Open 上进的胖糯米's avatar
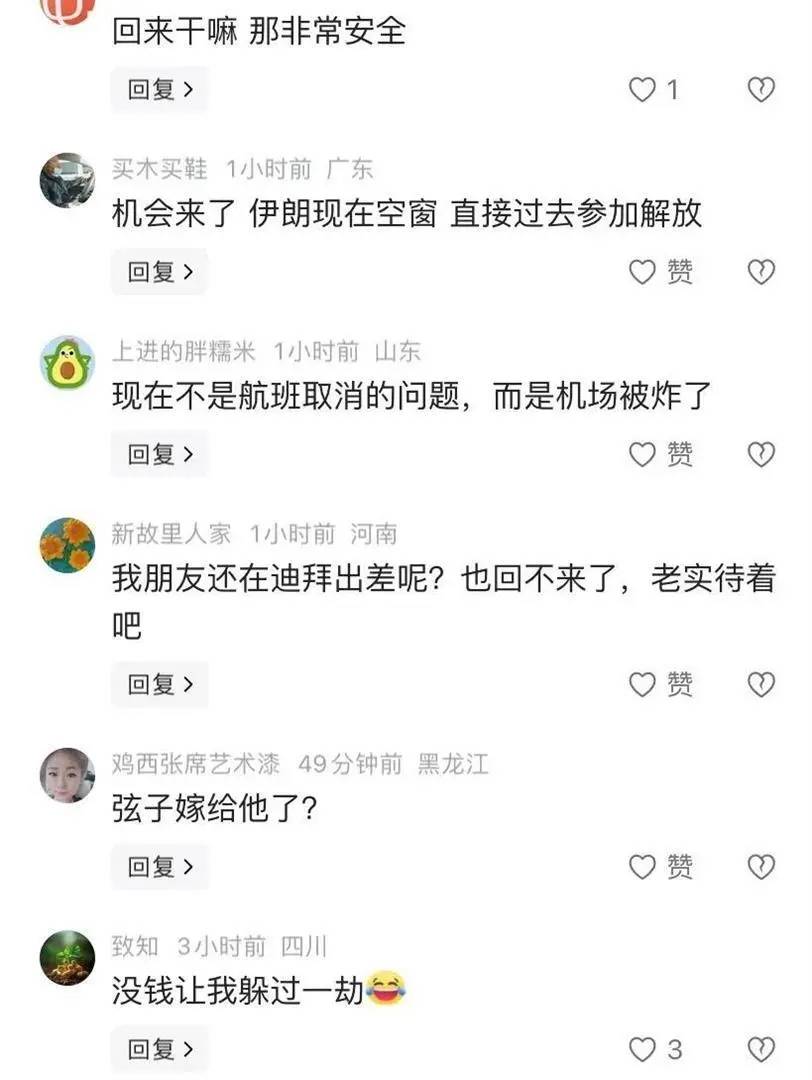This screenshot has width=812, height=1080. coord(67,361)
